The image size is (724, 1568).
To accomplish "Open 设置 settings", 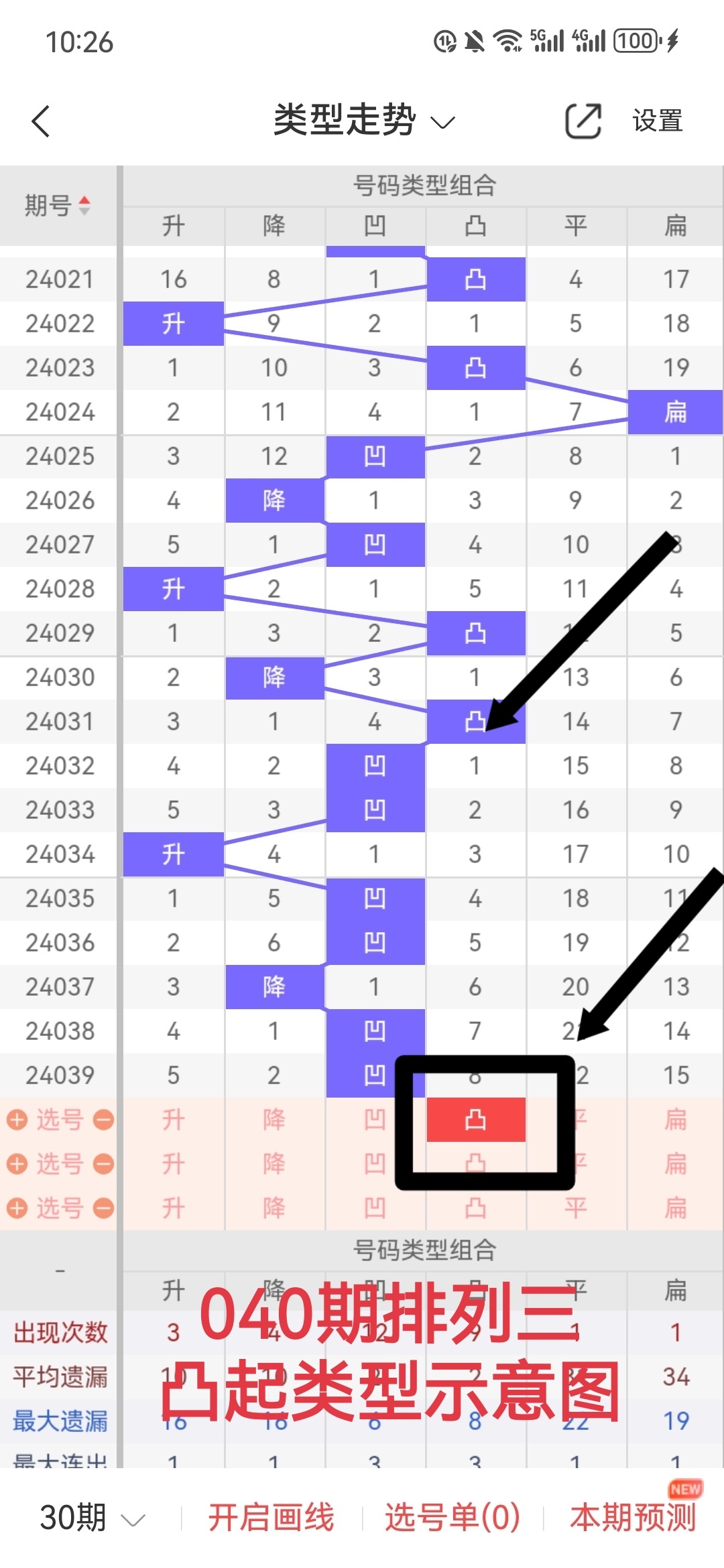I will point(657,121).
